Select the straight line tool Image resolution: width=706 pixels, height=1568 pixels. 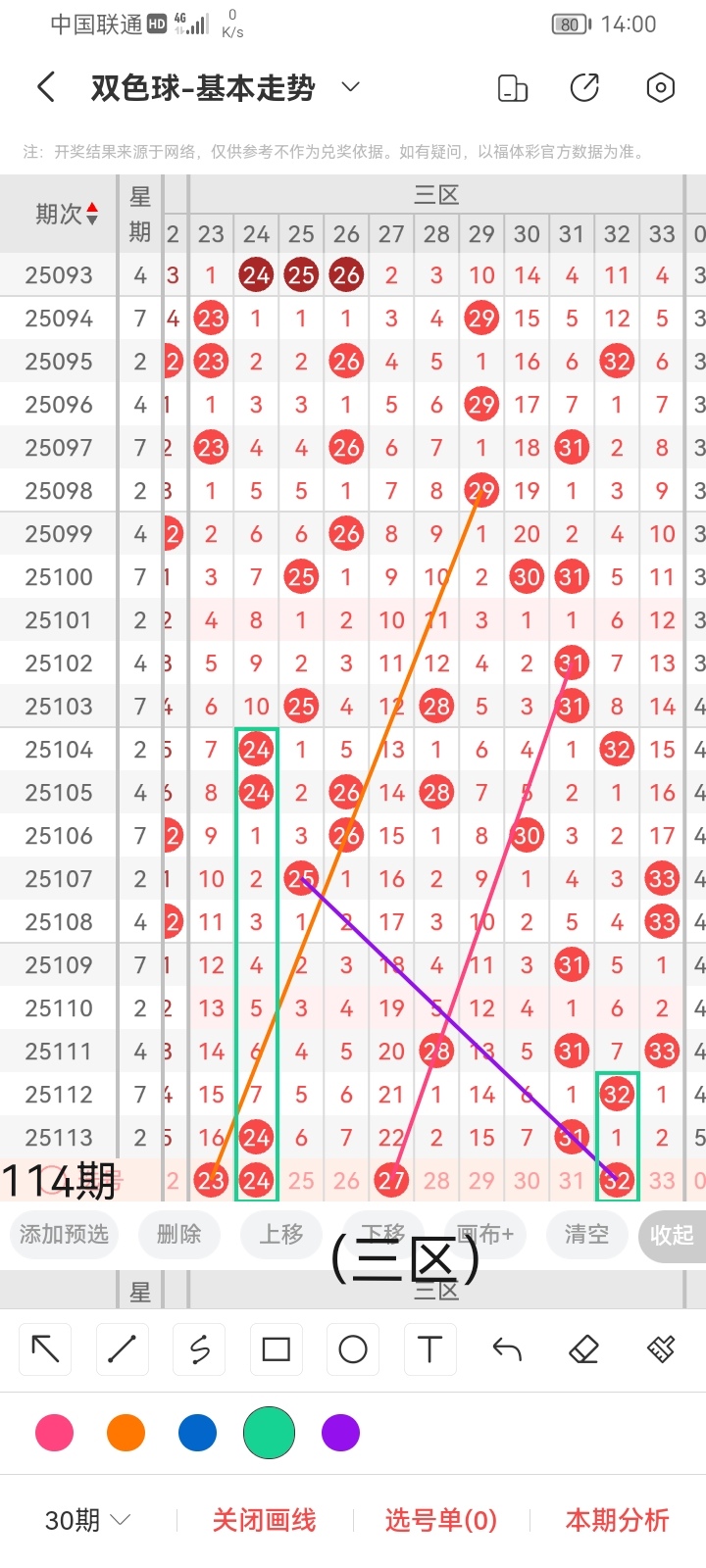click(123, 1349)
